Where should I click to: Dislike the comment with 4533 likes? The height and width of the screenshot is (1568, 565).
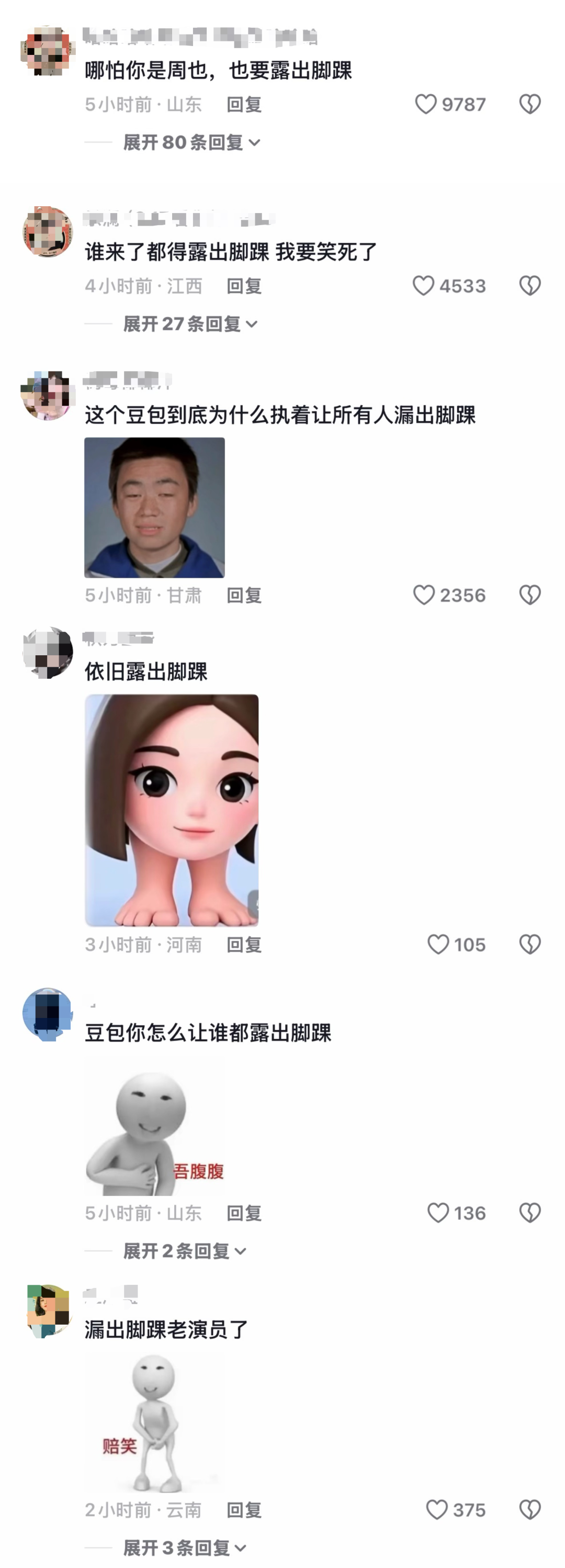(x=530, y=285)
